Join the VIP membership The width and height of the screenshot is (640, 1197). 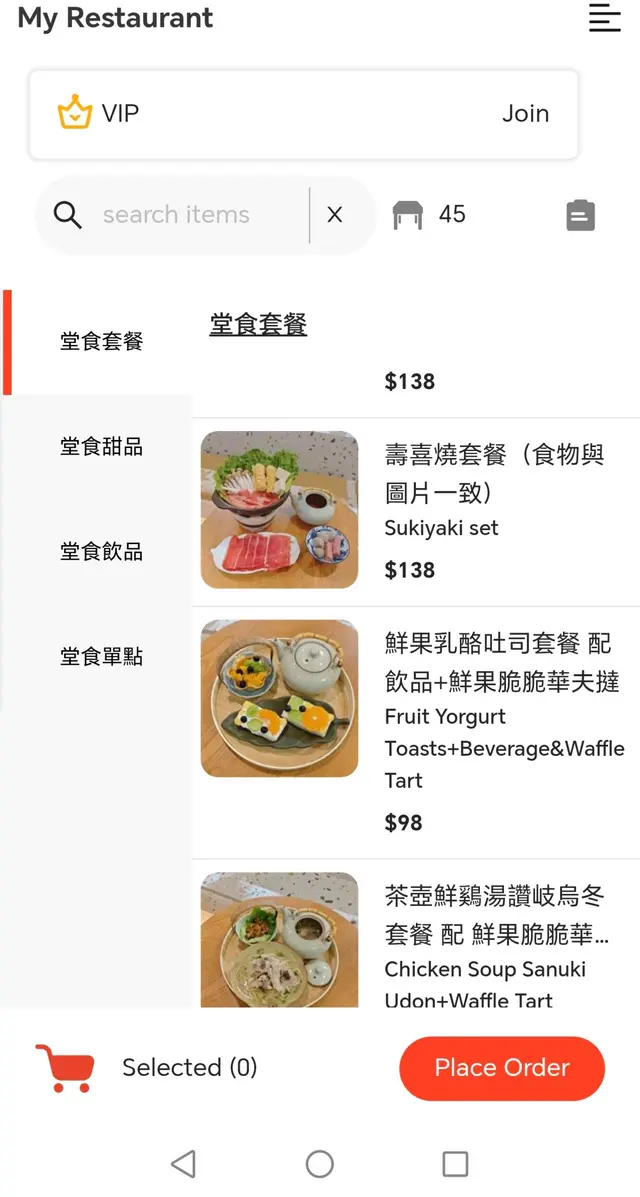[x=525, y=114]
